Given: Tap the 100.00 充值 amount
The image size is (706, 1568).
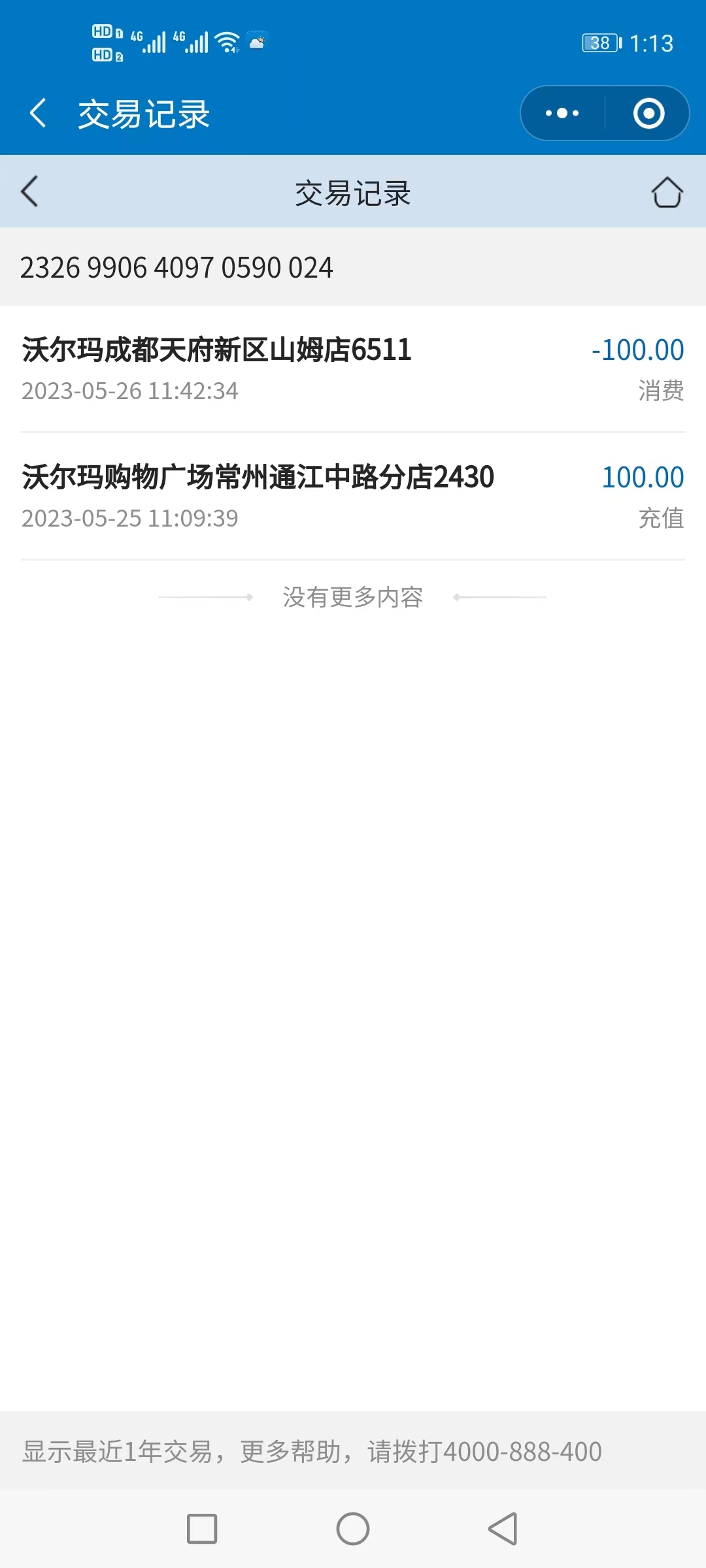Looking at the screenshot, I should coord(643,478).
